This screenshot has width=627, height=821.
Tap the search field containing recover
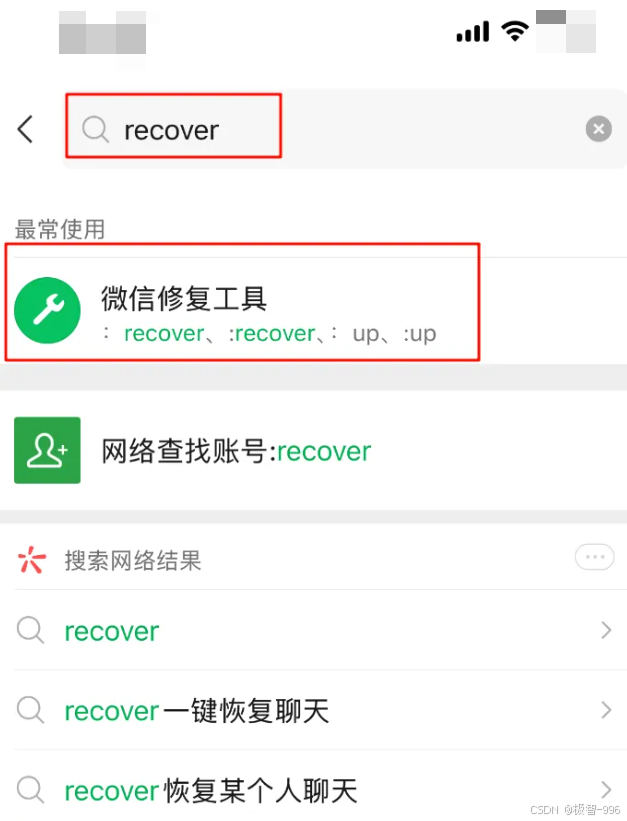(345, 129)
